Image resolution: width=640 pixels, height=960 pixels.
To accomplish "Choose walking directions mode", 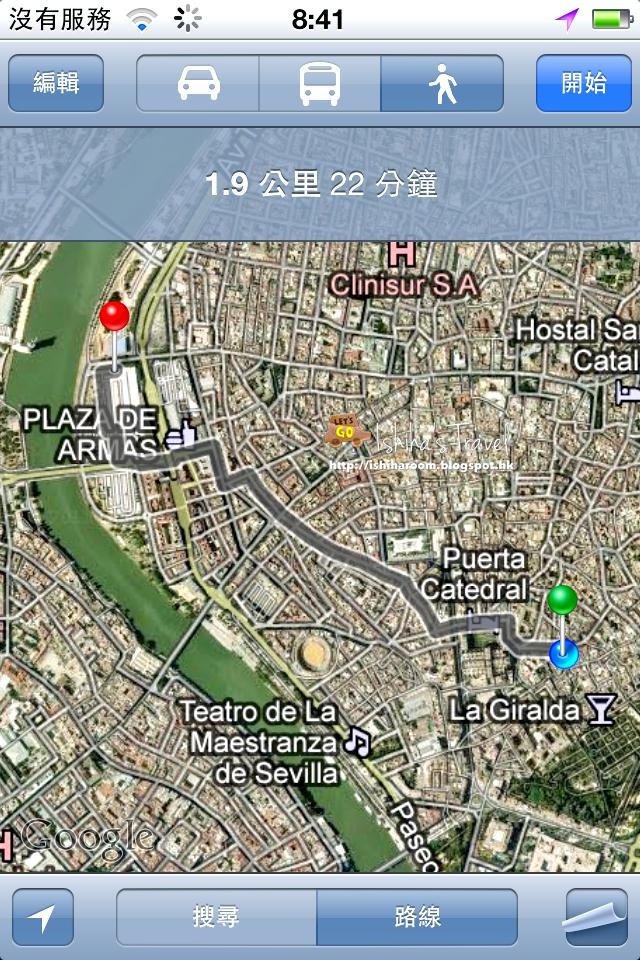I will pyautogui.click(x=441, y=83).
